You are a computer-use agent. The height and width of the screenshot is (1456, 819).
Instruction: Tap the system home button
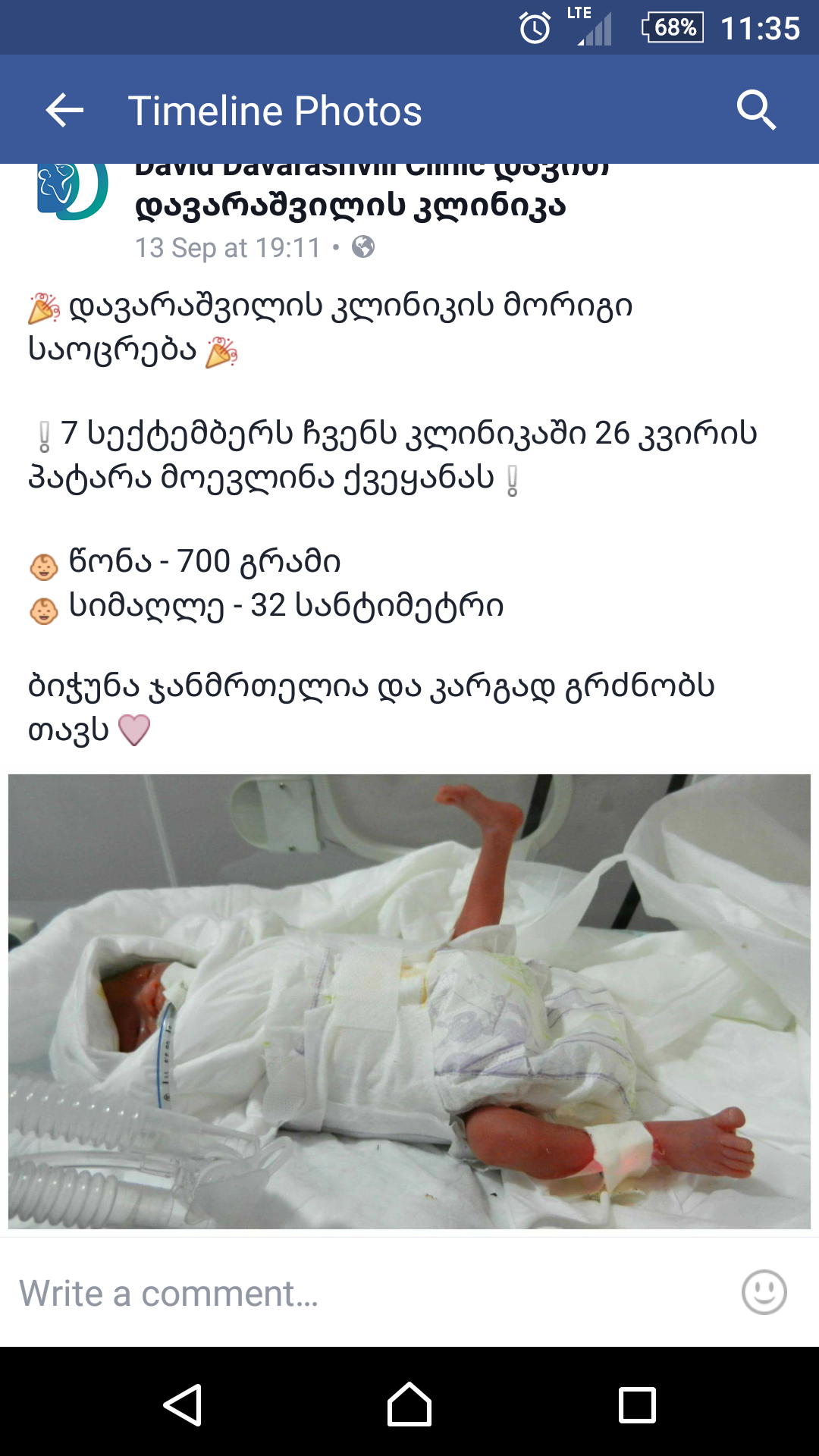pyautogui.click(x=409, y=1404)
